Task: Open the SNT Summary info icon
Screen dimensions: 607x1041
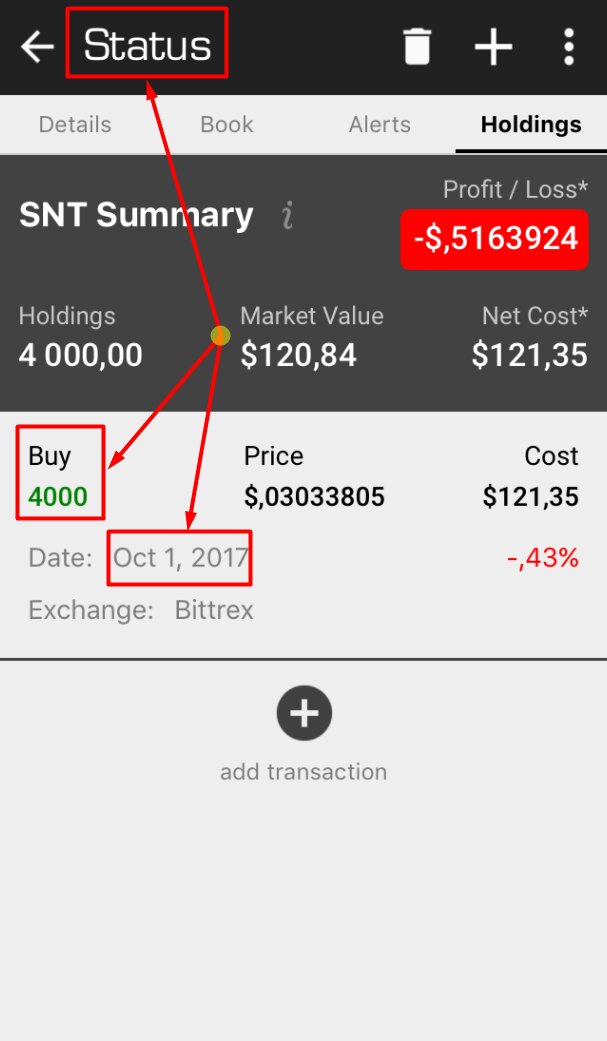Action: coord(288,215)
